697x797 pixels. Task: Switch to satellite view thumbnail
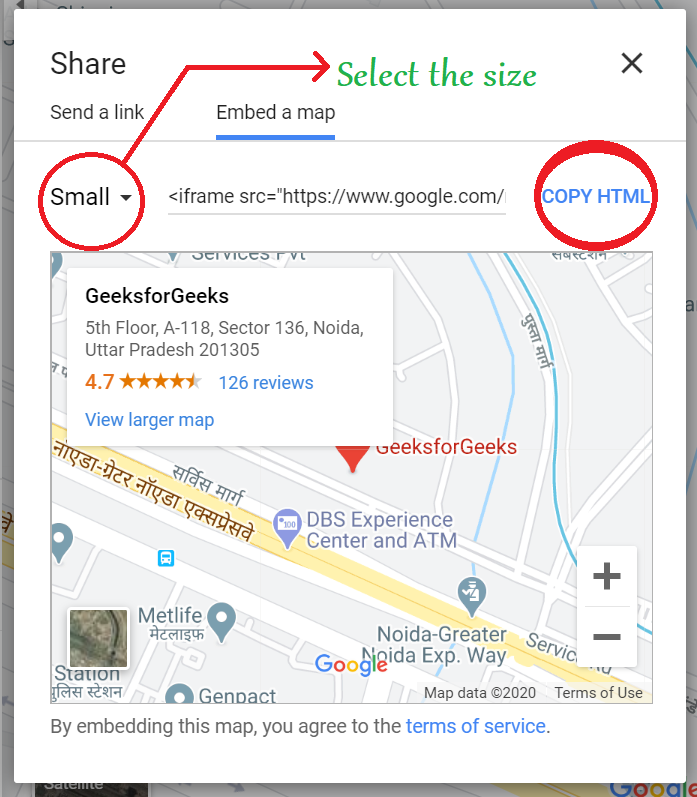click(x=98, y=638)
